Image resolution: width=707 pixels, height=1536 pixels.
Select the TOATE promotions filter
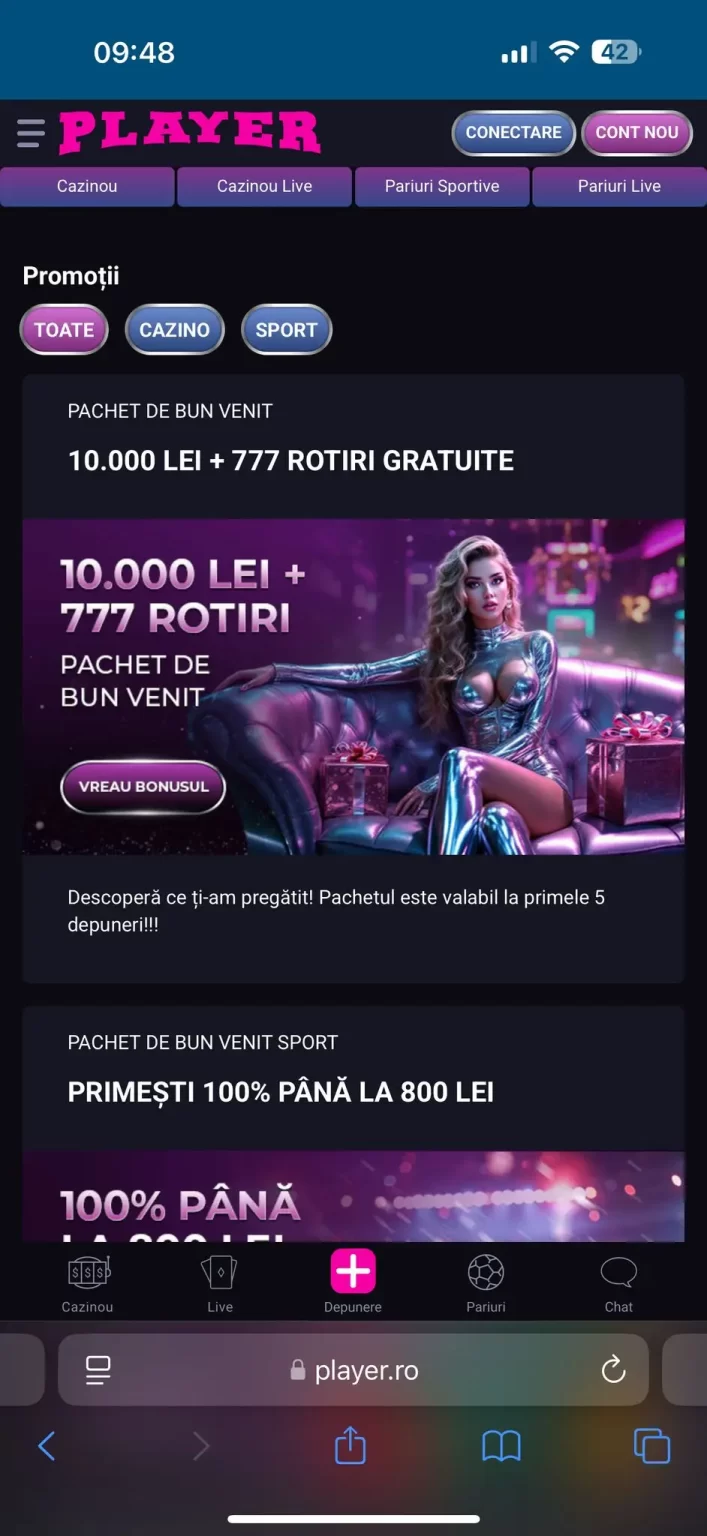(x=64, y=330)
